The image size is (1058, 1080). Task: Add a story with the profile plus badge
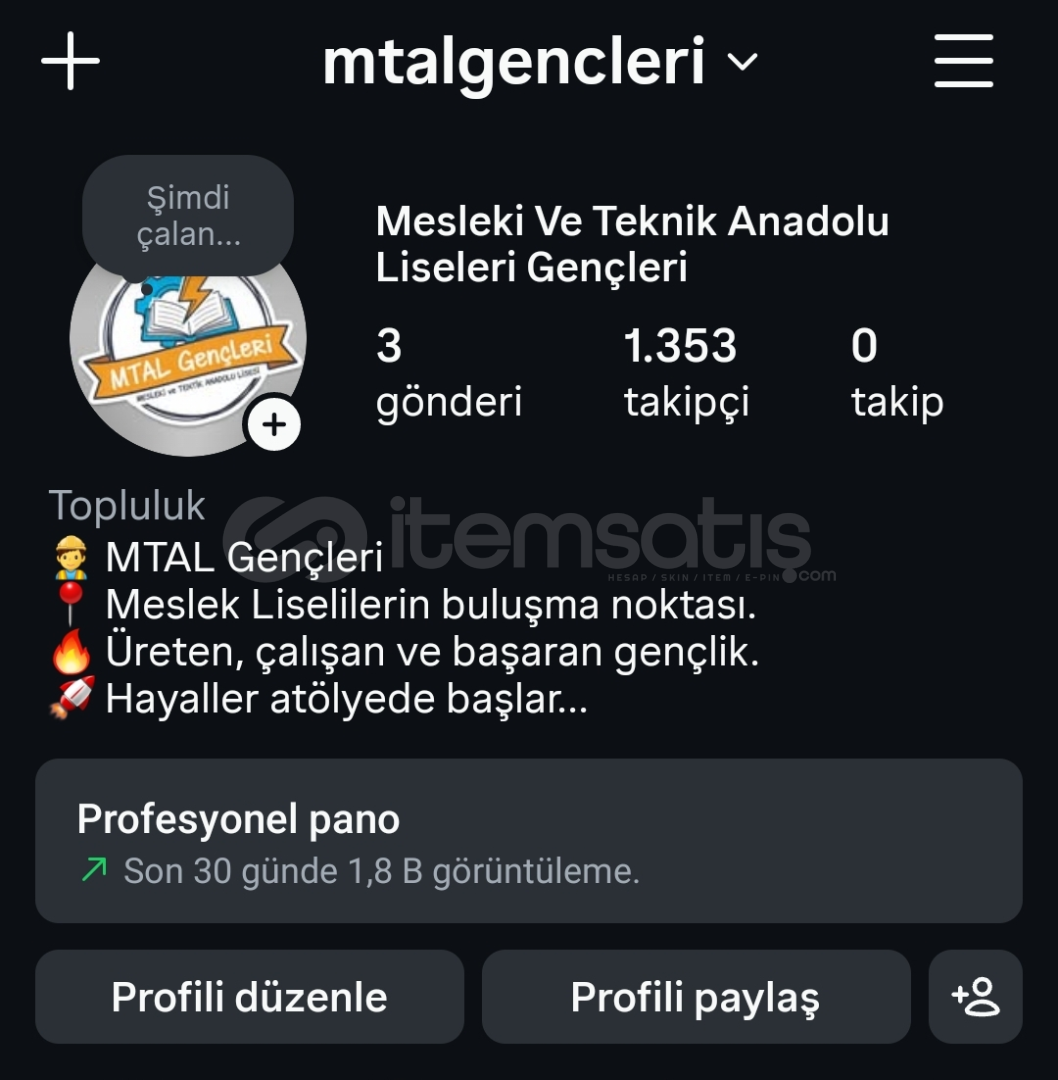click(273, 425)
